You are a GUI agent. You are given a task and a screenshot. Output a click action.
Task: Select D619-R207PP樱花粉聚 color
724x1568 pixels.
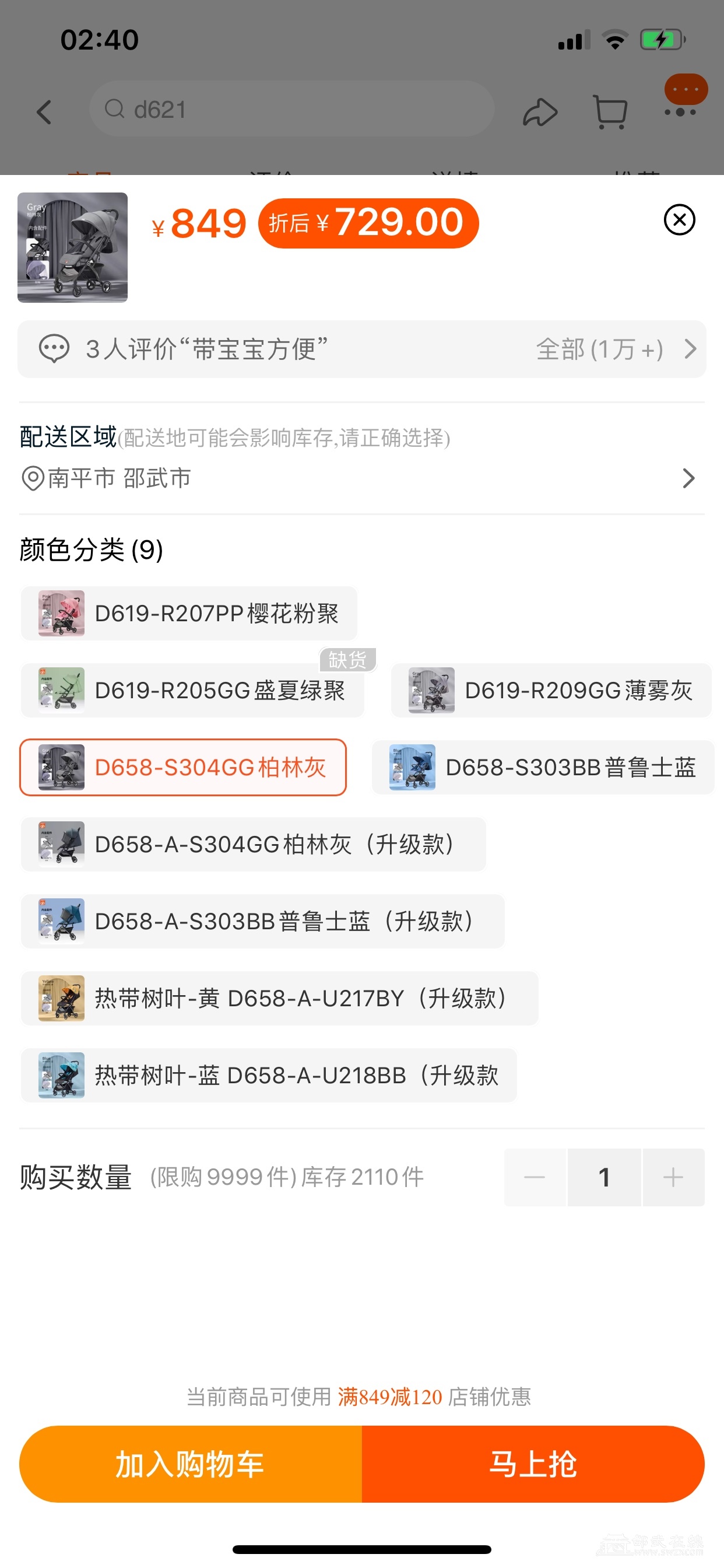(x=189, y=614)
